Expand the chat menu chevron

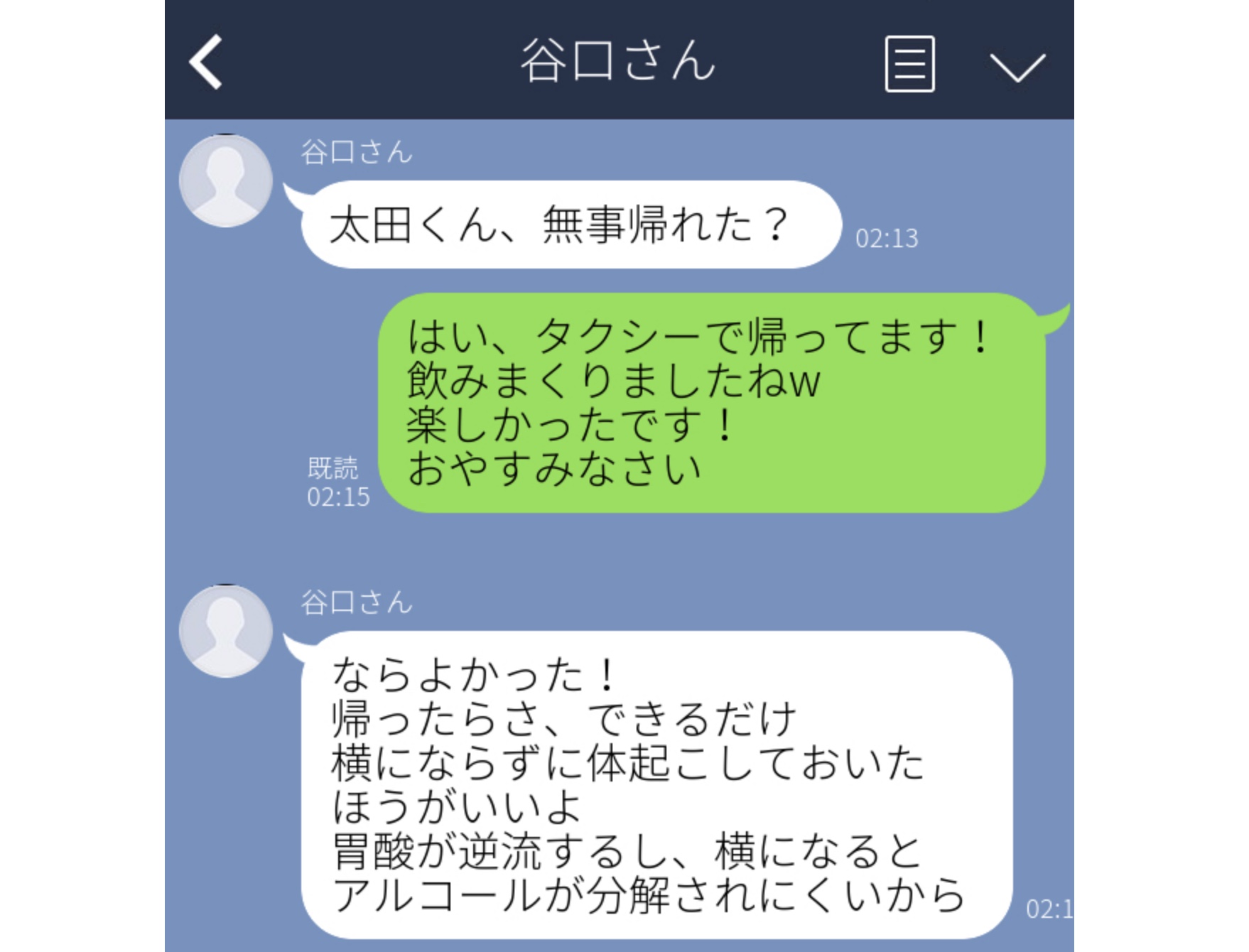click(x=1017, y=67)
